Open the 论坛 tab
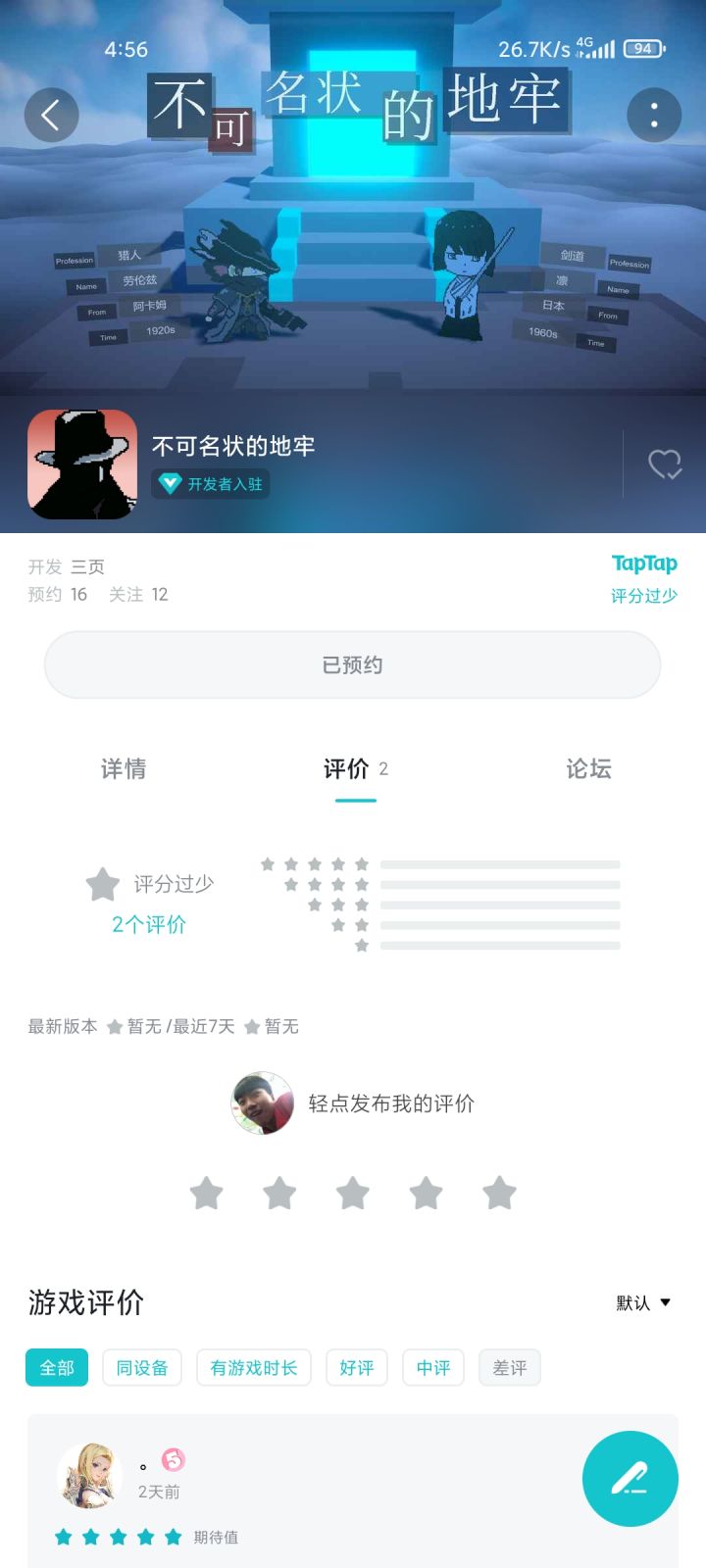The width and height of the screenshot is (706, 1568). 588,769
